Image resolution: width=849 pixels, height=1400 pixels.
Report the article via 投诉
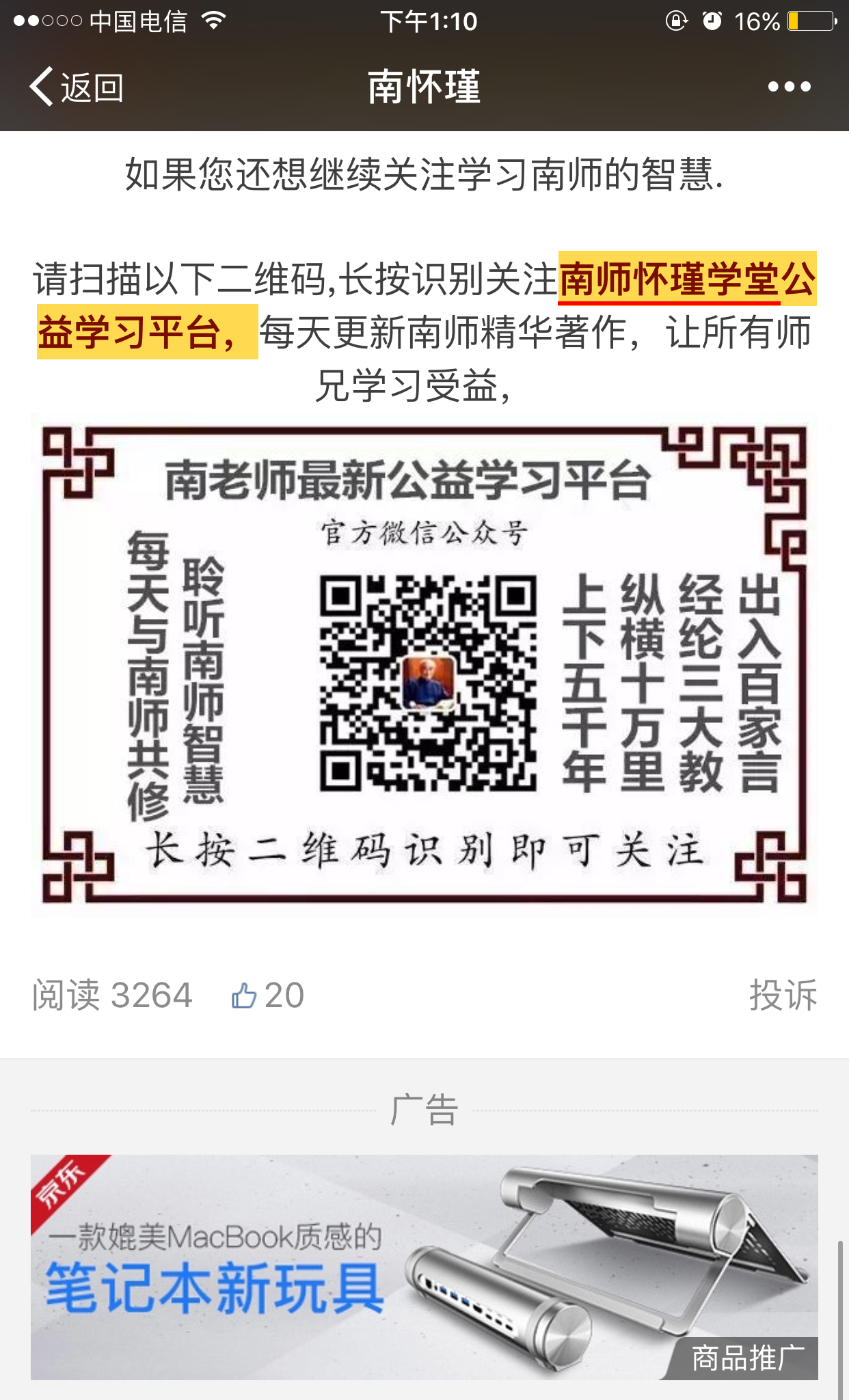pos(783,995)
